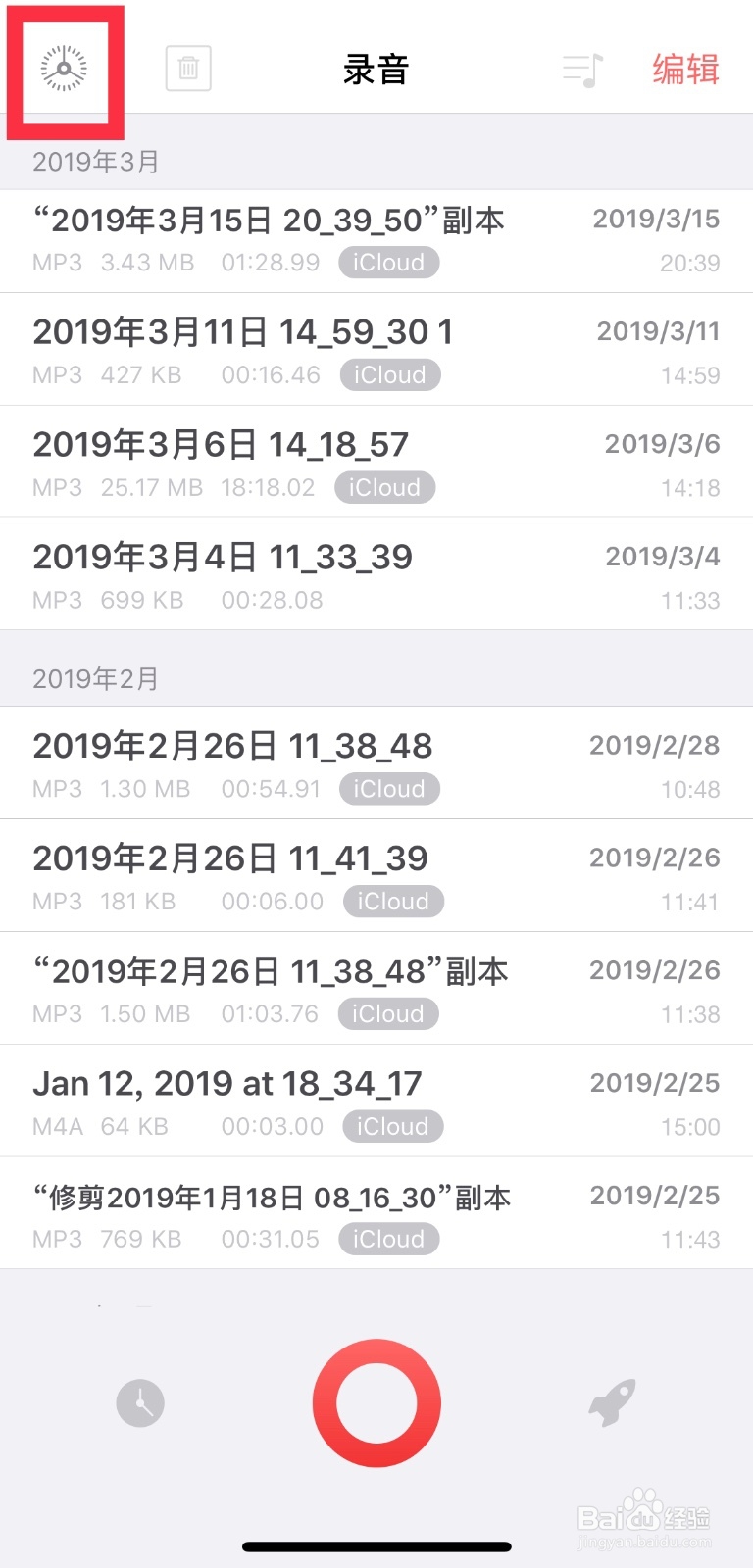Tap 编辑 to edit recordings

[x=686, y=70]
